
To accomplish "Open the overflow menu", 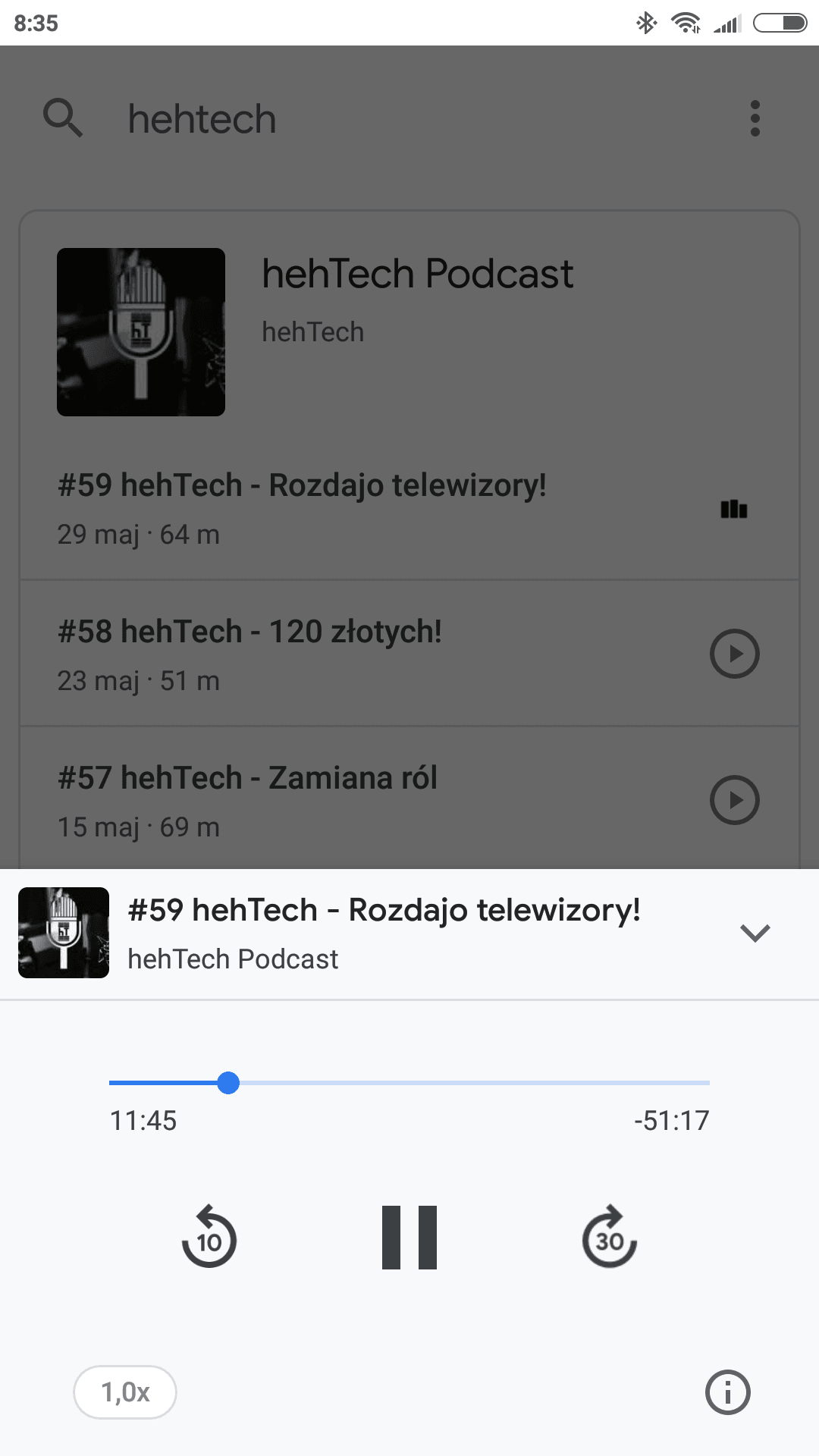I will click(x=755, y=118).
